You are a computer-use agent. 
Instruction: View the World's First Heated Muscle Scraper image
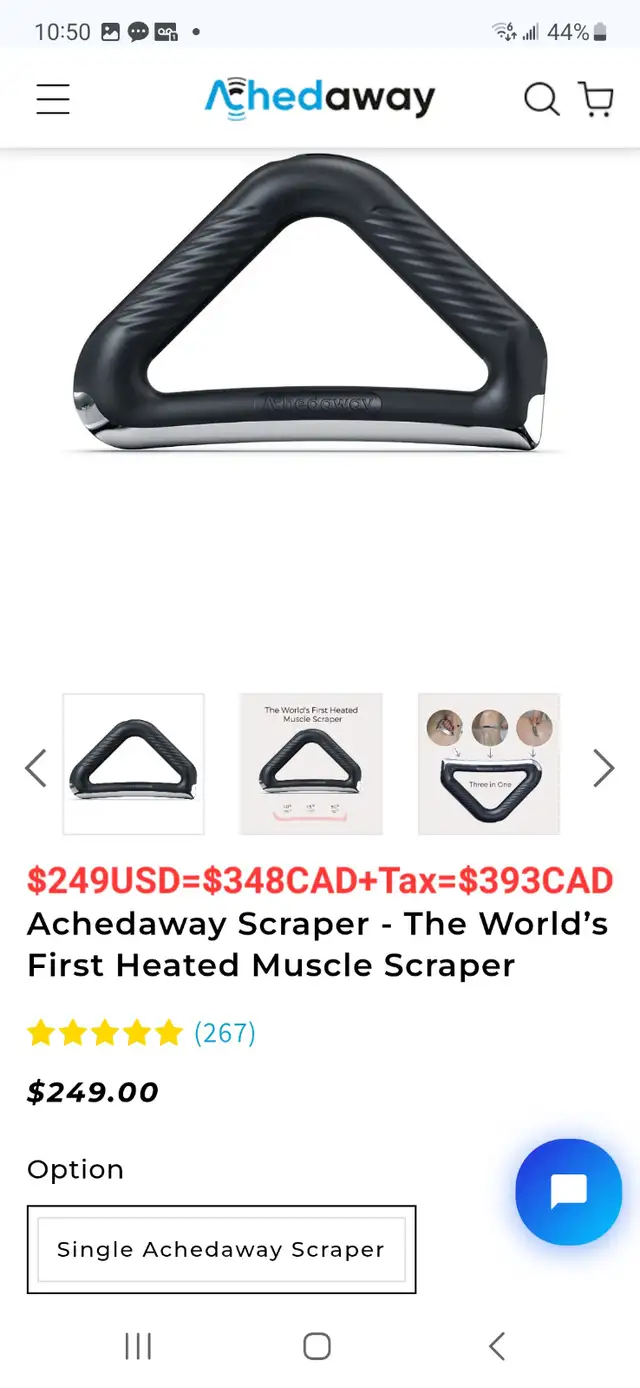pyautogui.click(x=311, y=764)
